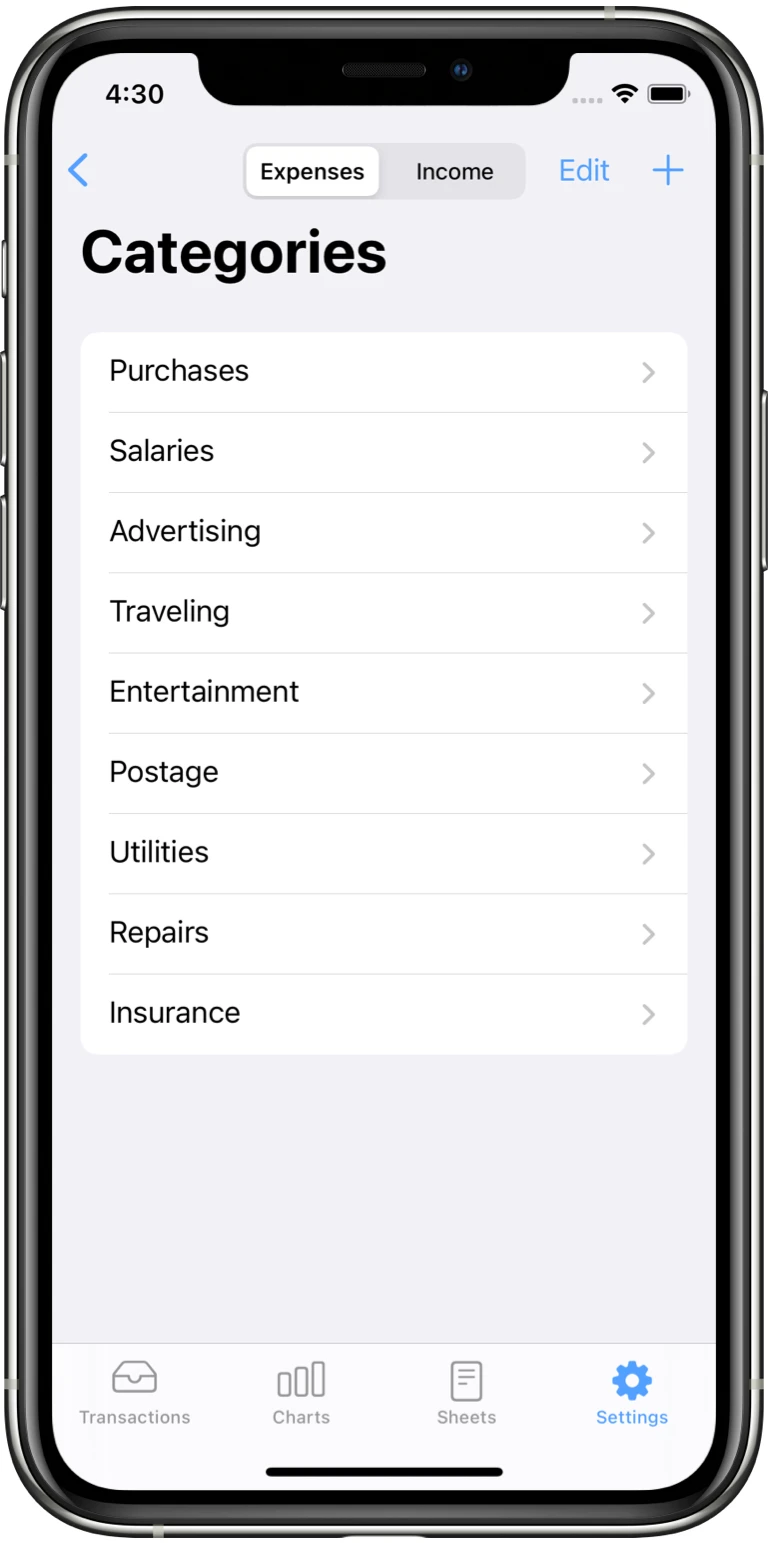Tap the plus icon to add category
Screen dimensions: 768x1543
coord(668,170)
